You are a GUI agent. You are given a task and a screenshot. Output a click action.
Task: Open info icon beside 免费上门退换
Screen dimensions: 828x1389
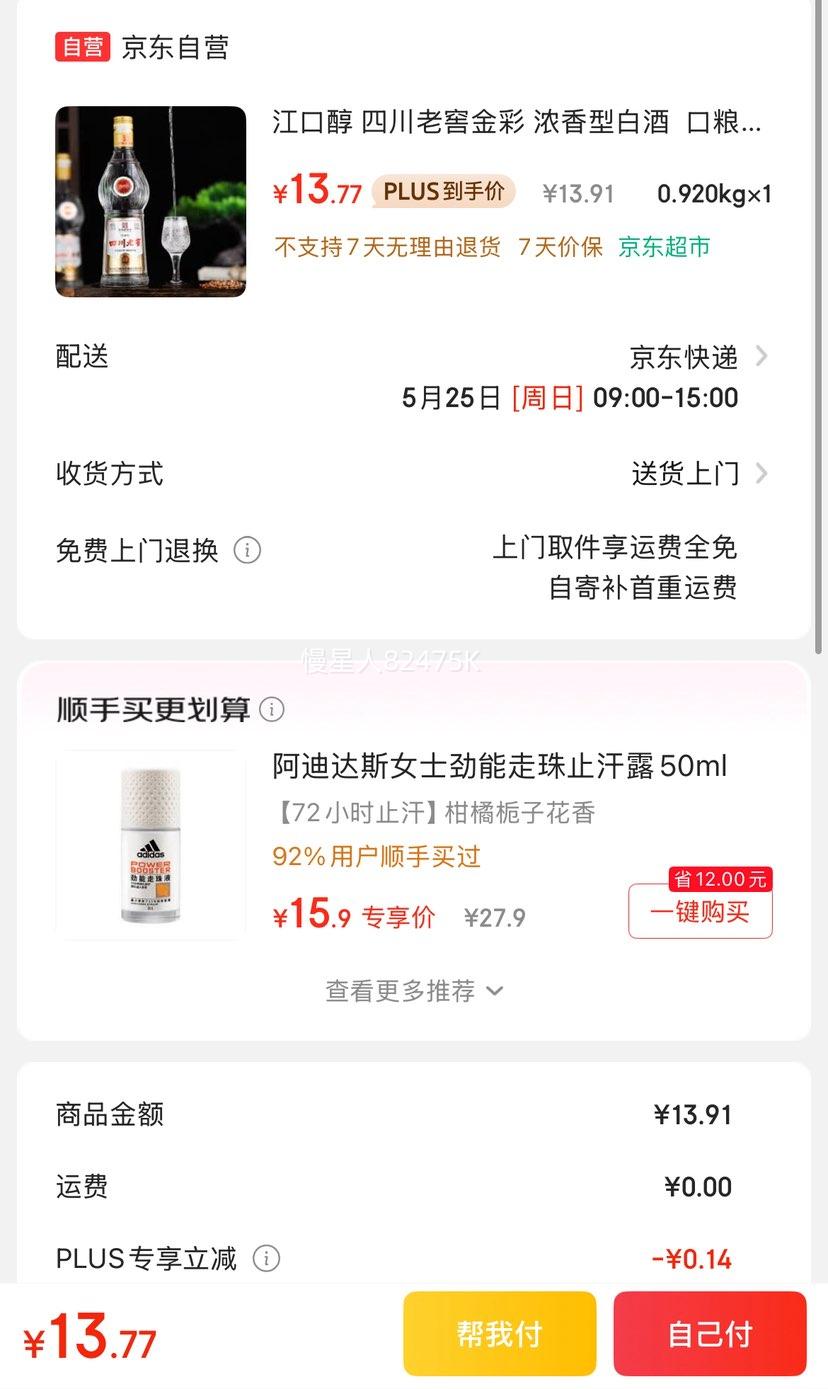(247, 550)
